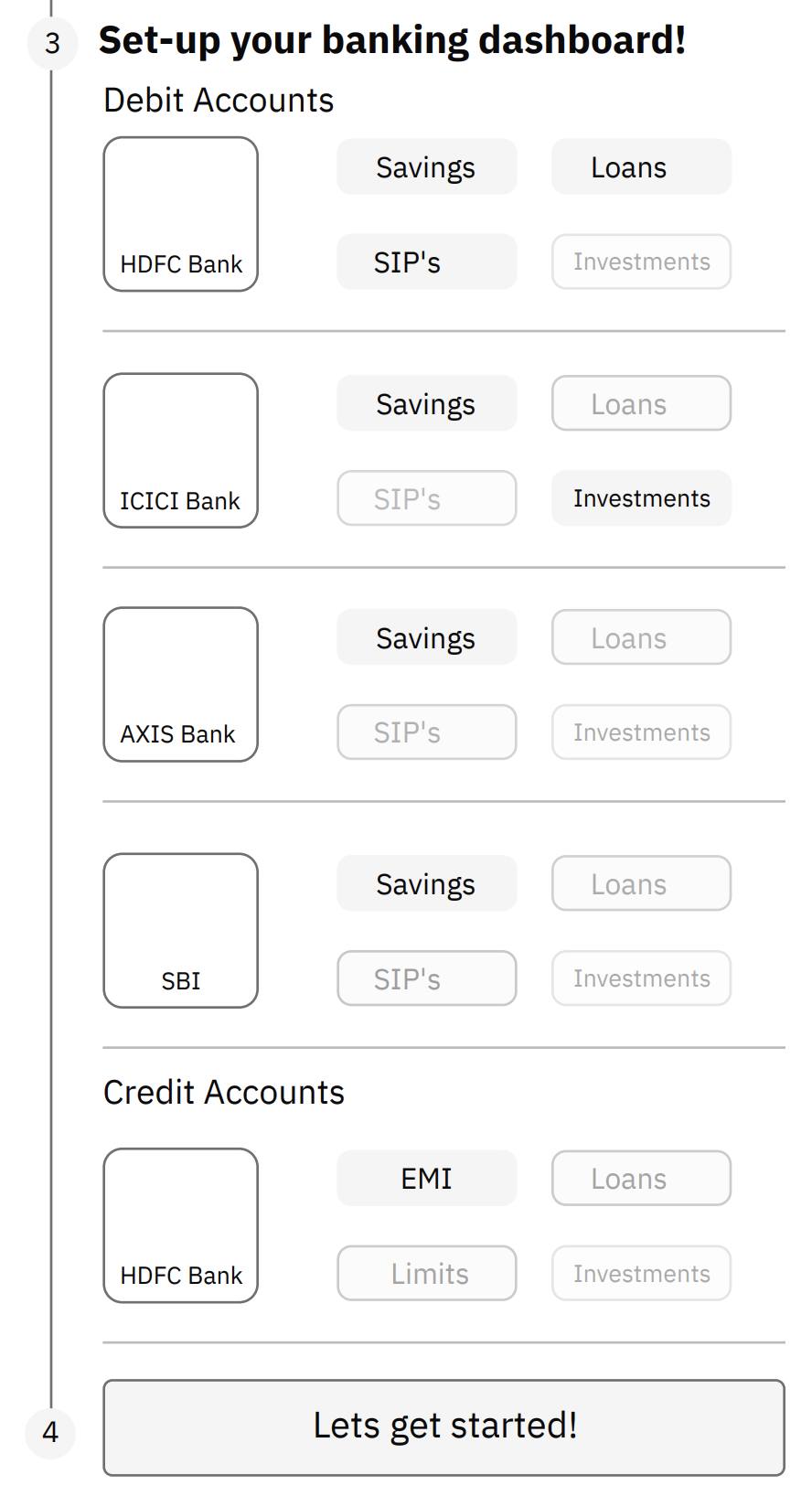This screenshot has width=812, height=1496.
Task: Enable Loans chip for ICICI Bank
Action: pyautogui.click(x=641, y=403)
